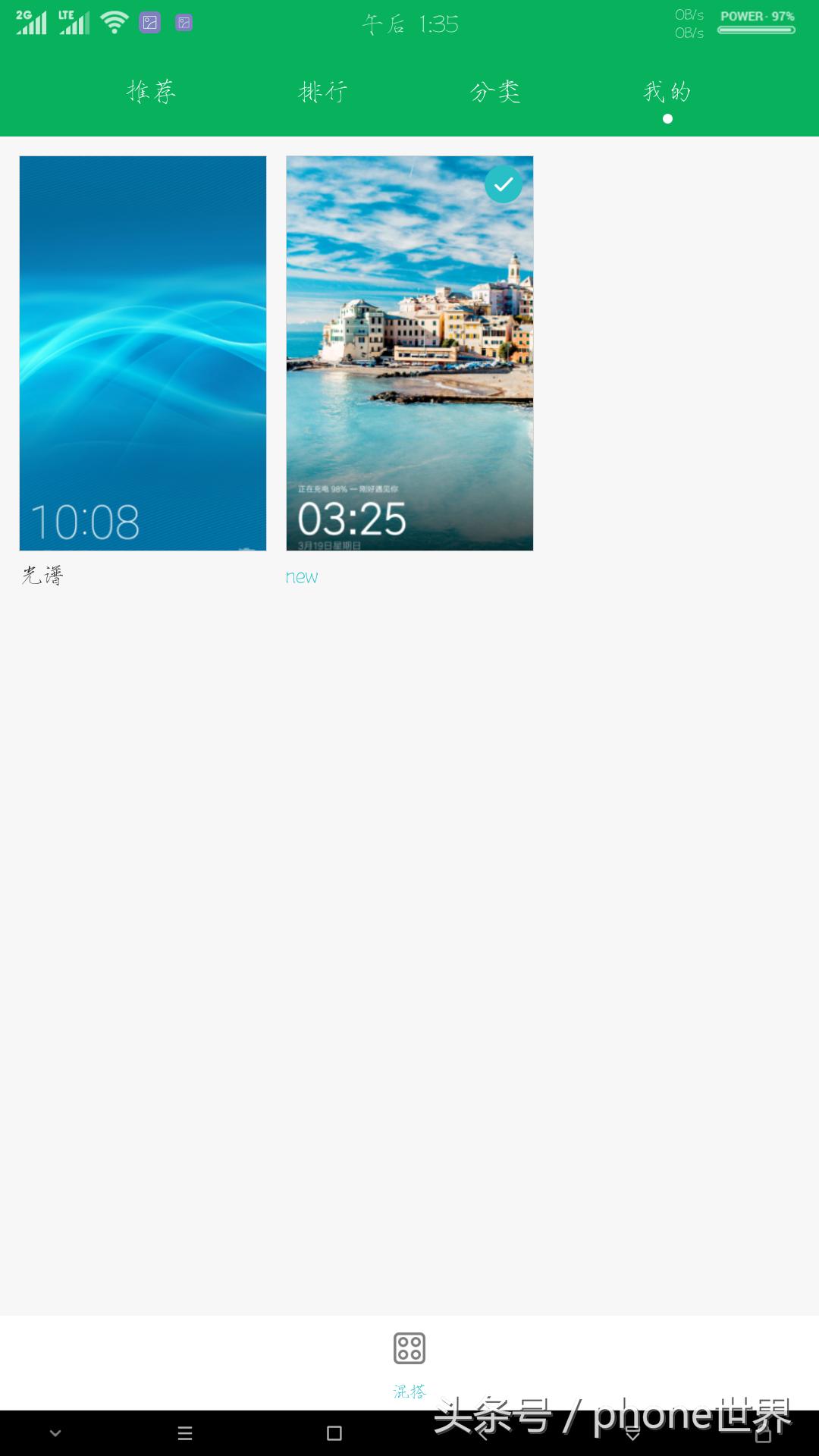Switch to the 排行 tab

pyautogui.click(x=323, y=92)
